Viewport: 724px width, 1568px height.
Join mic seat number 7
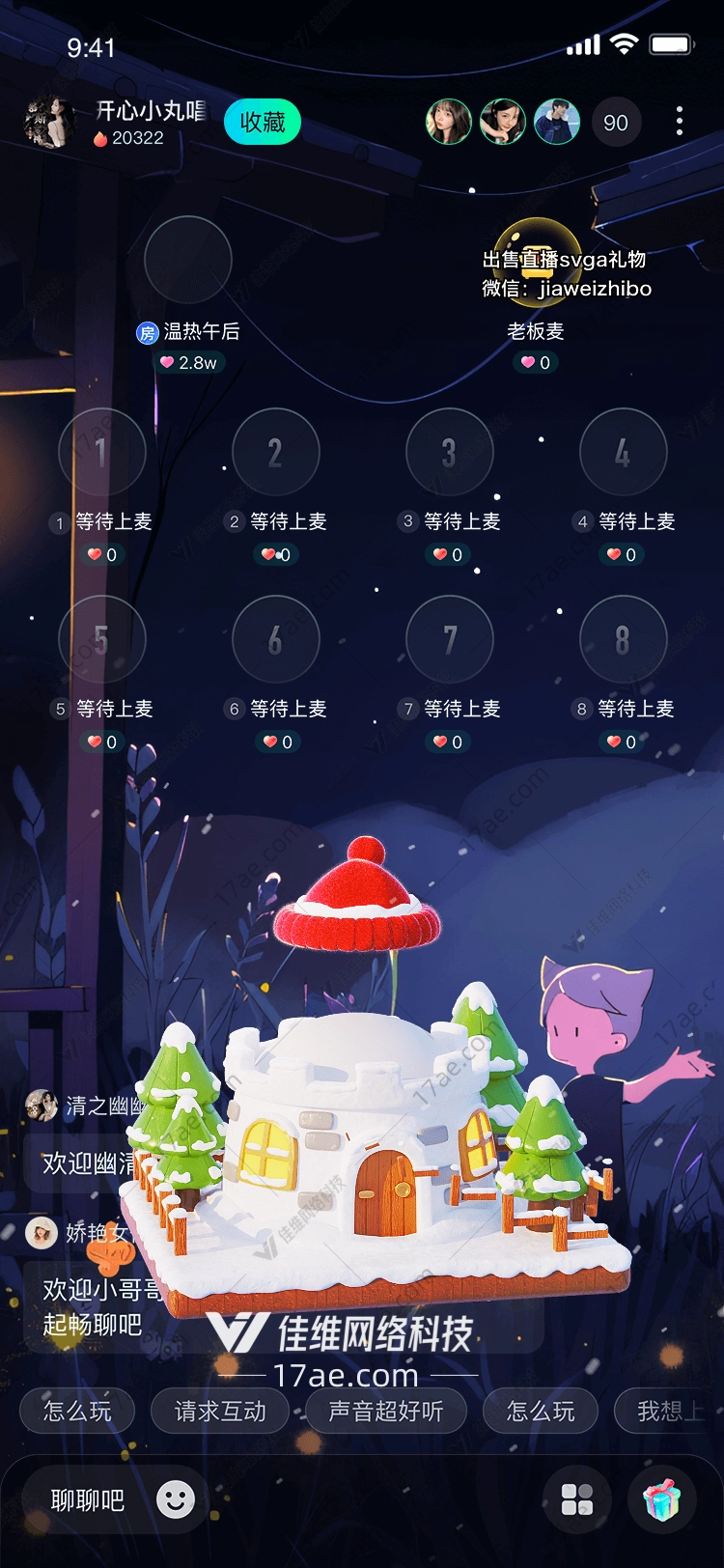click(x=449, y=639)
